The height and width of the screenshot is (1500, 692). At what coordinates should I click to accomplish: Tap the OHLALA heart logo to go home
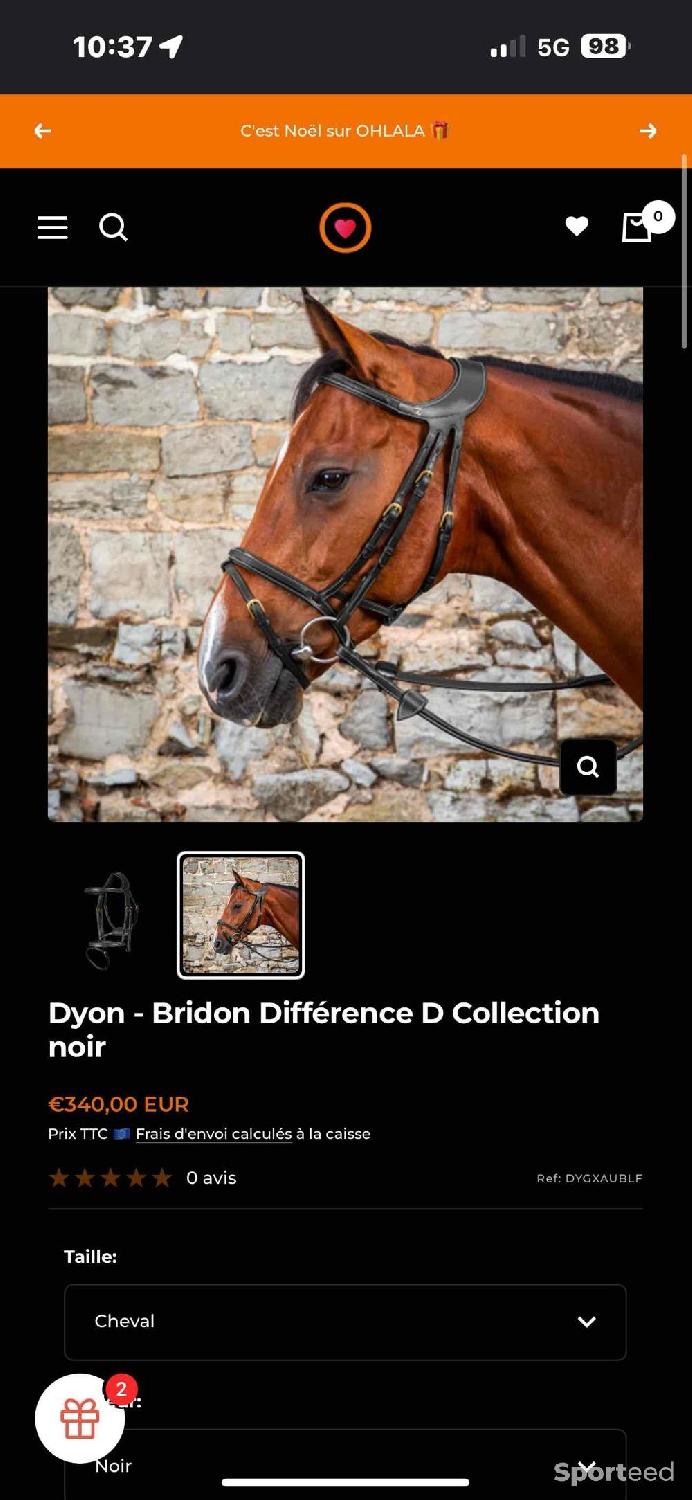[345, 228]
